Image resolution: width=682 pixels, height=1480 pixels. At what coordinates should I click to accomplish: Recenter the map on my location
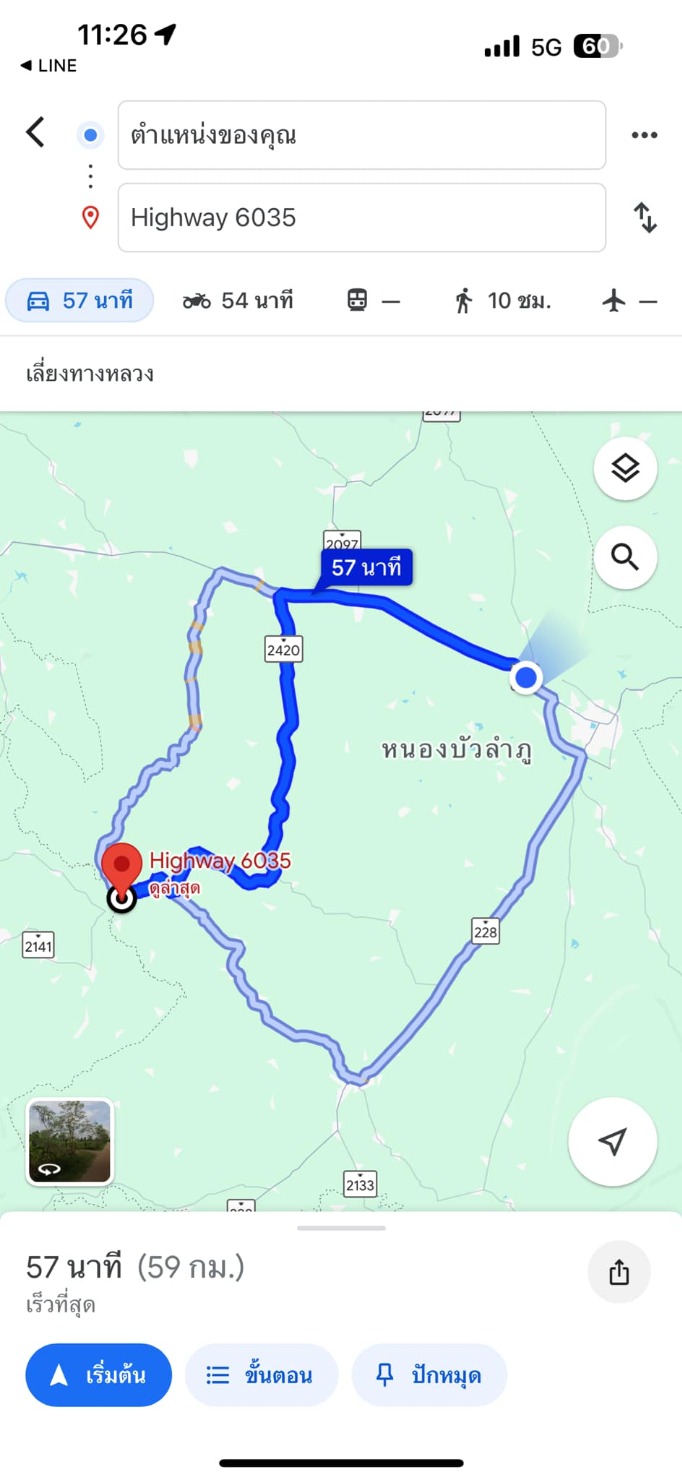coord(612,1141)
